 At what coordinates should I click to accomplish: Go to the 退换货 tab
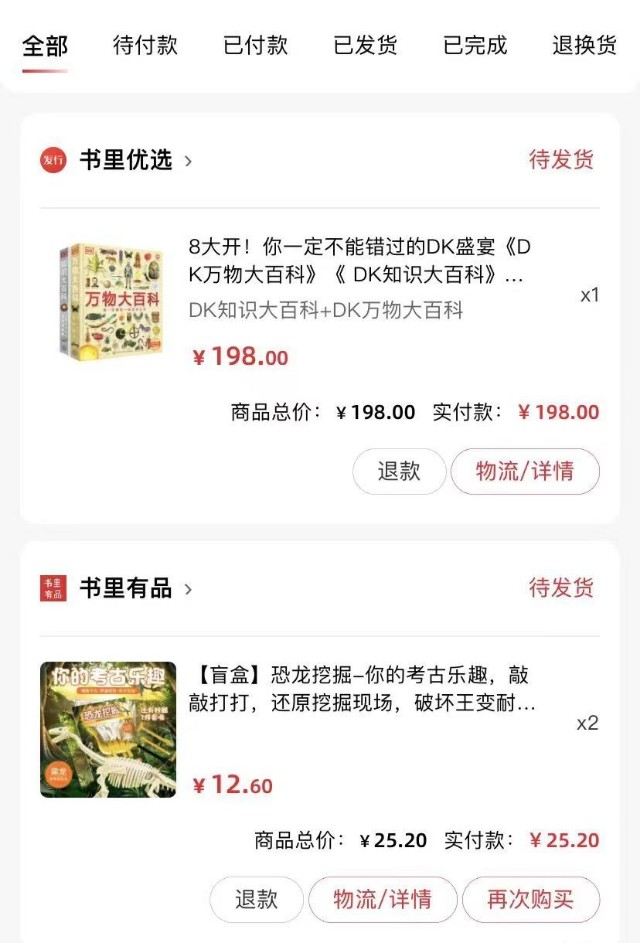click(x=584, y=45)
